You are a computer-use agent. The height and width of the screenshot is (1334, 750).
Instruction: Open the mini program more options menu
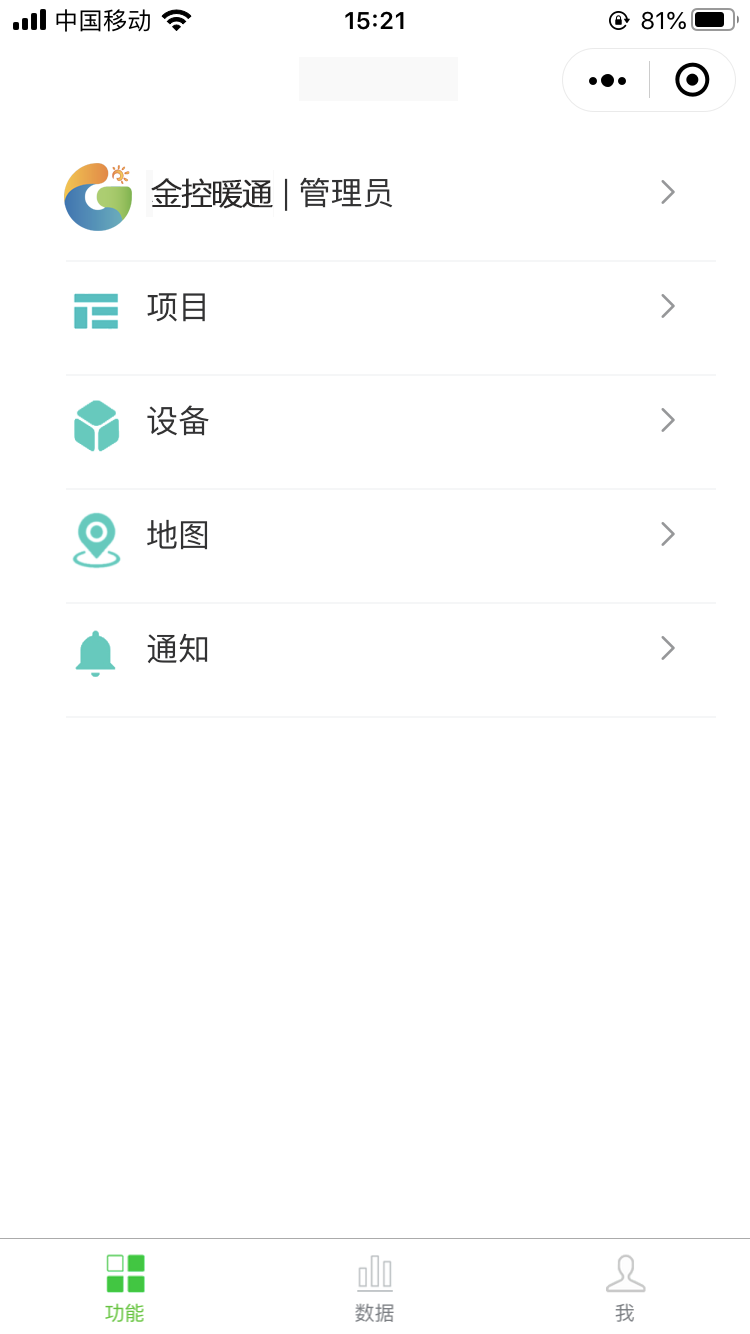click(x=607, y=80)
